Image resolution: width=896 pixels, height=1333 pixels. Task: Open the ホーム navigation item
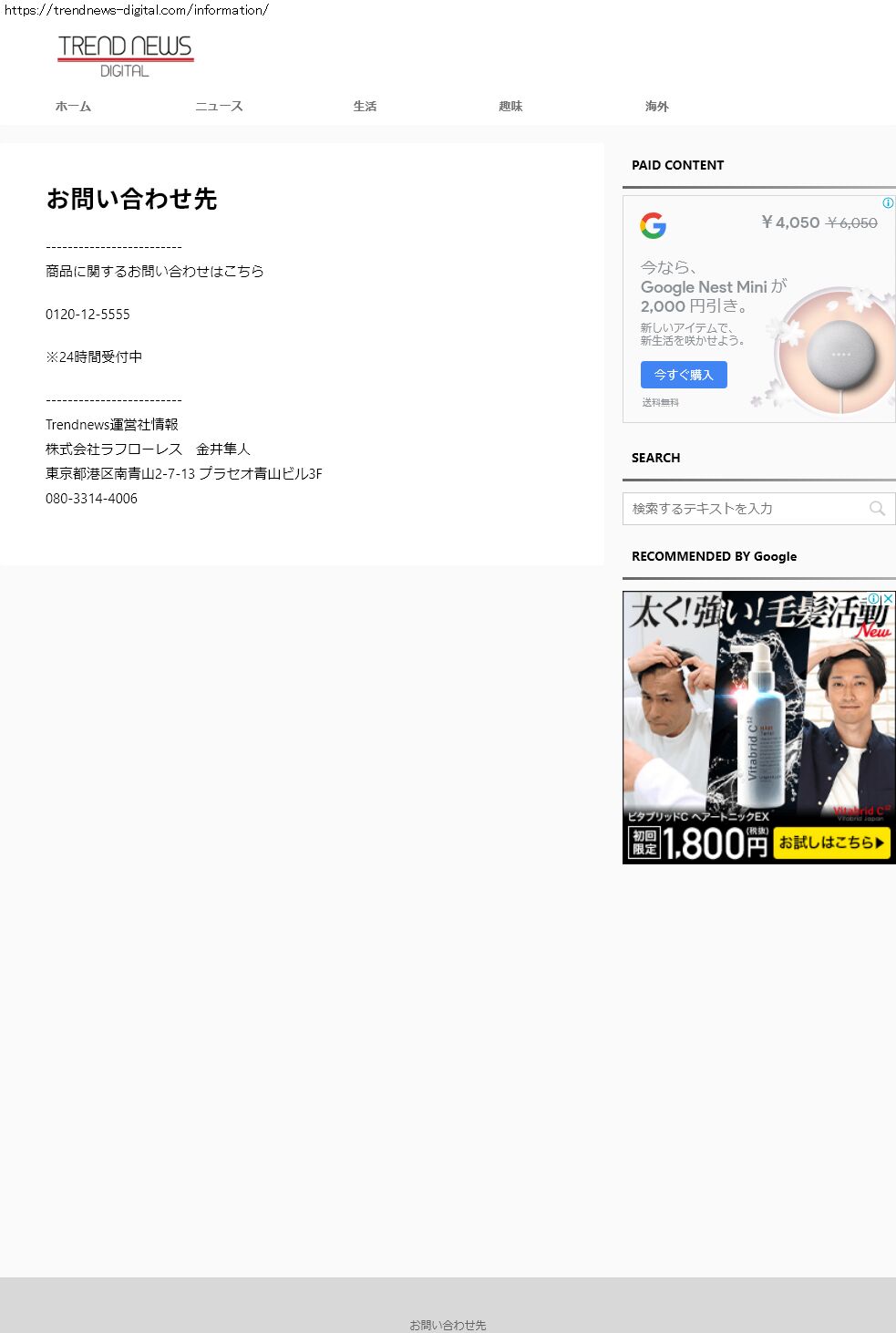click(x=73, y=107)
